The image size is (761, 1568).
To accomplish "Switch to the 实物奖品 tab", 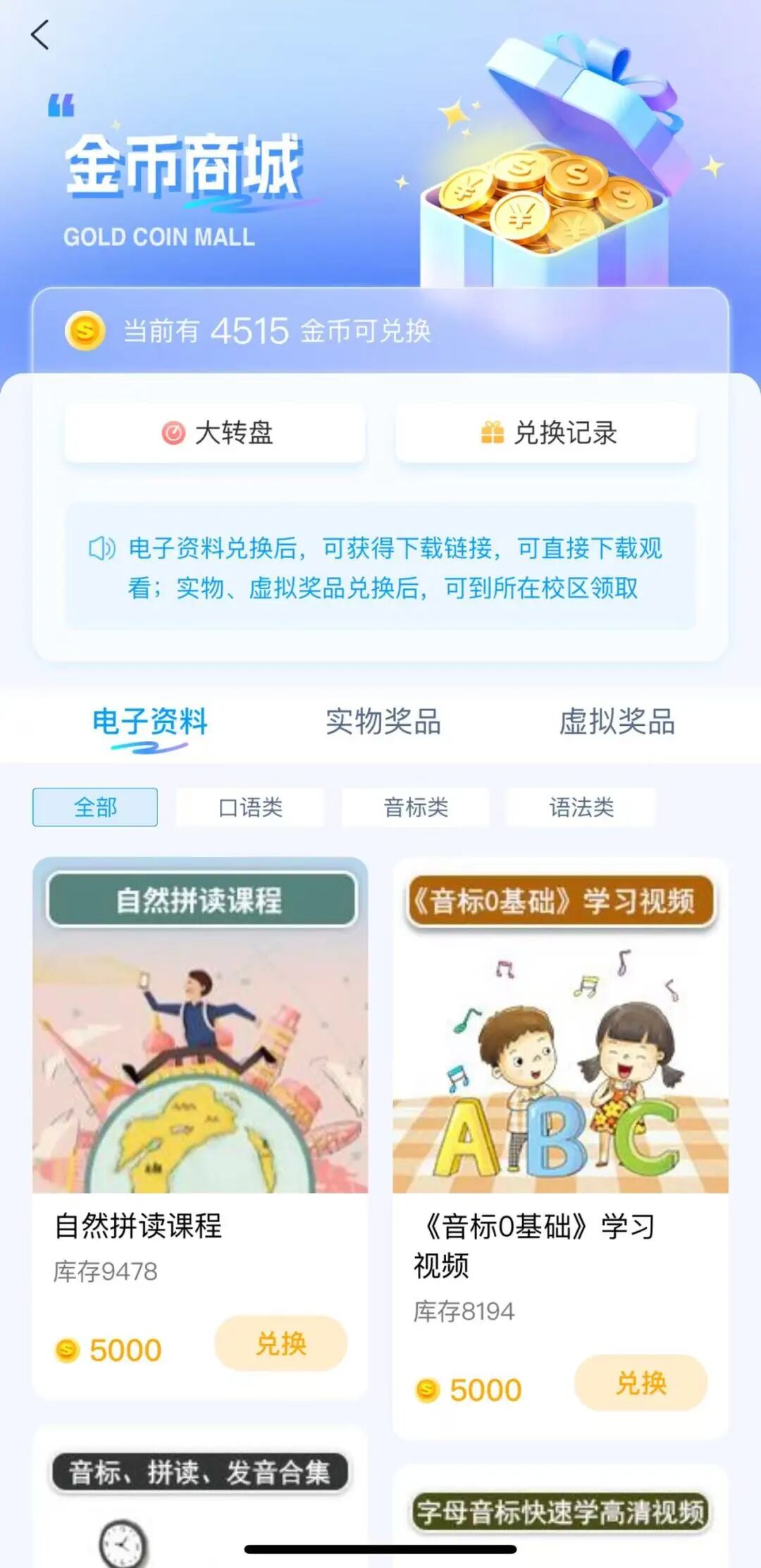I will click(x=383, y=722).
